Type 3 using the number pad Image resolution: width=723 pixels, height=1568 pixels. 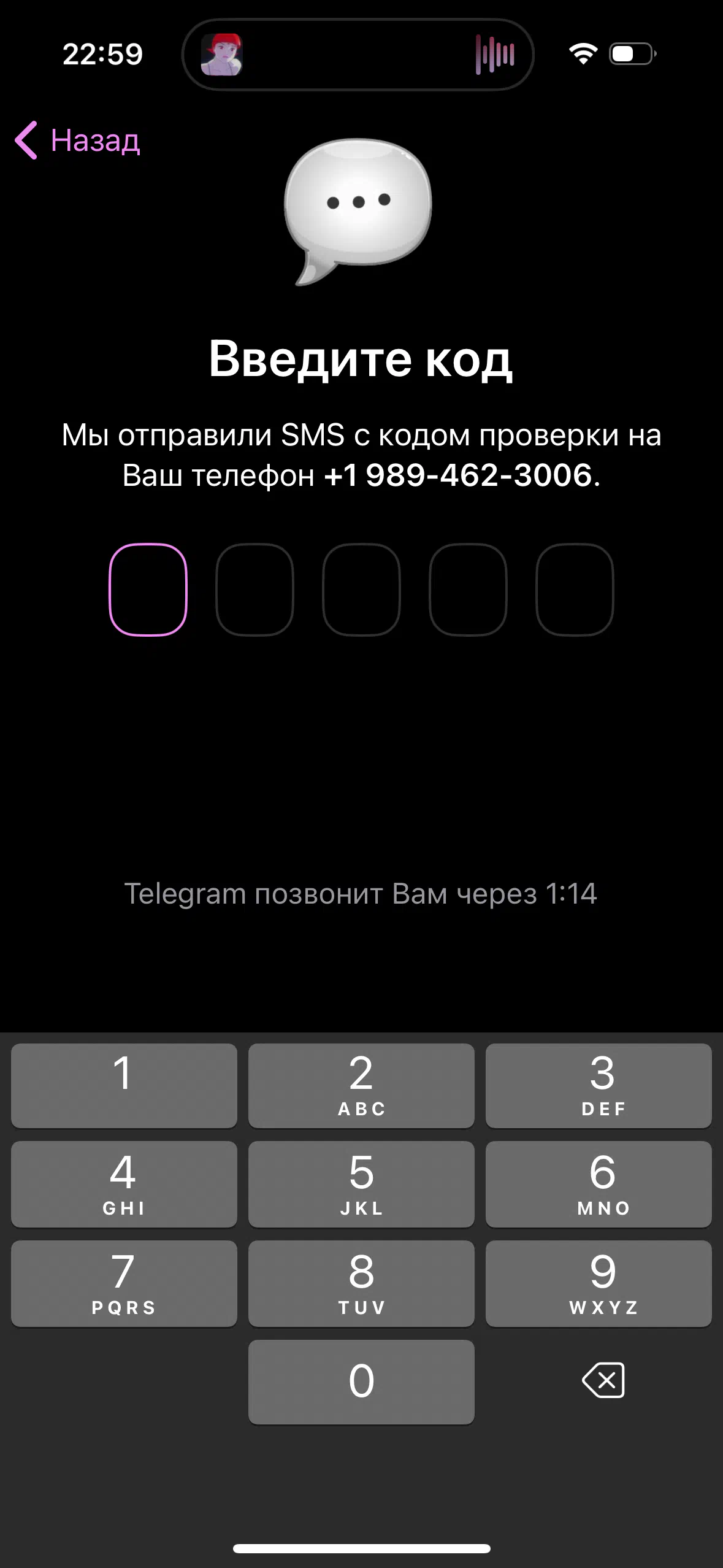pyautogui.click(x=599, y=1085)
